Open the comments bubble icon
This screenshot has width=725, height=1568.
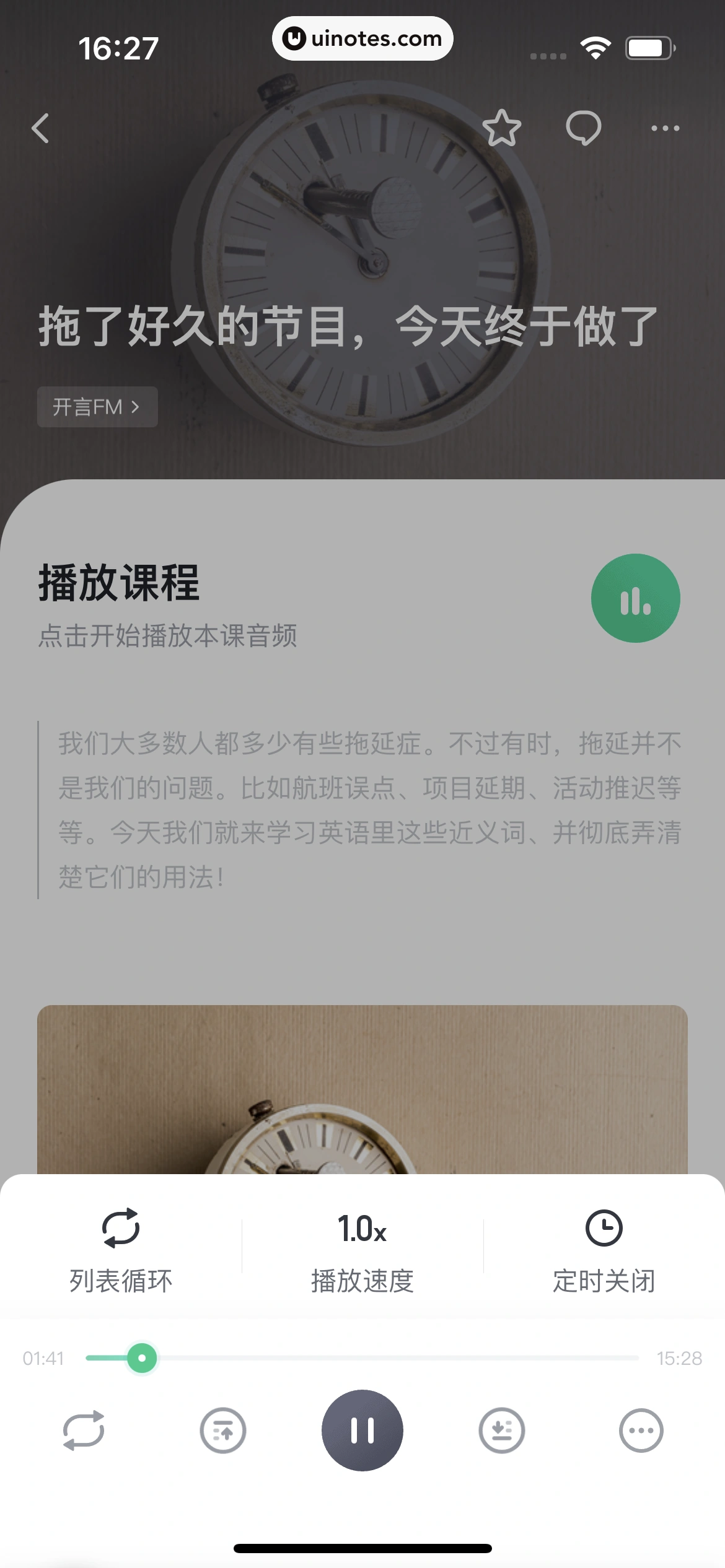coord(584,128)
